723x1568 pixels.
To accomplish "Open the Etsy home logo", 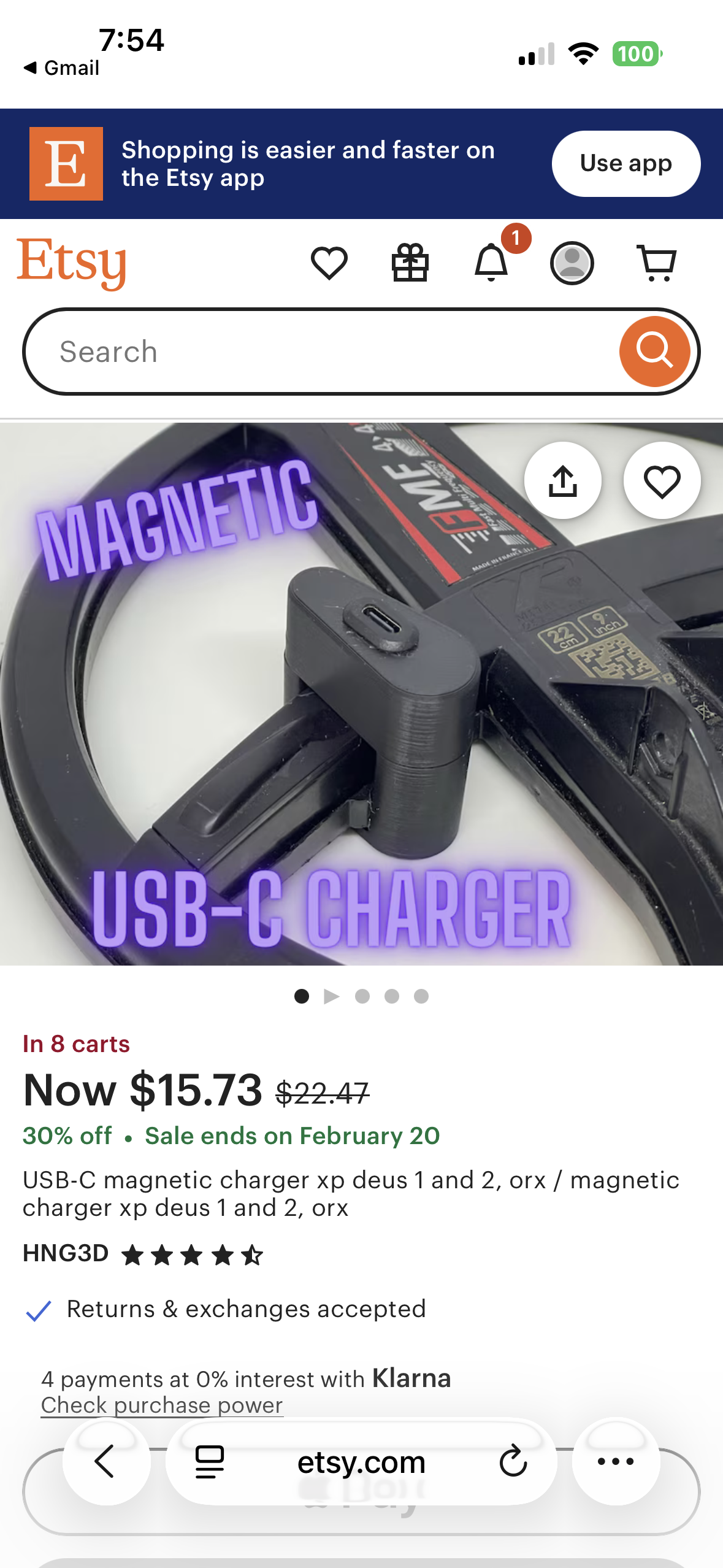I will pos(72,263).
